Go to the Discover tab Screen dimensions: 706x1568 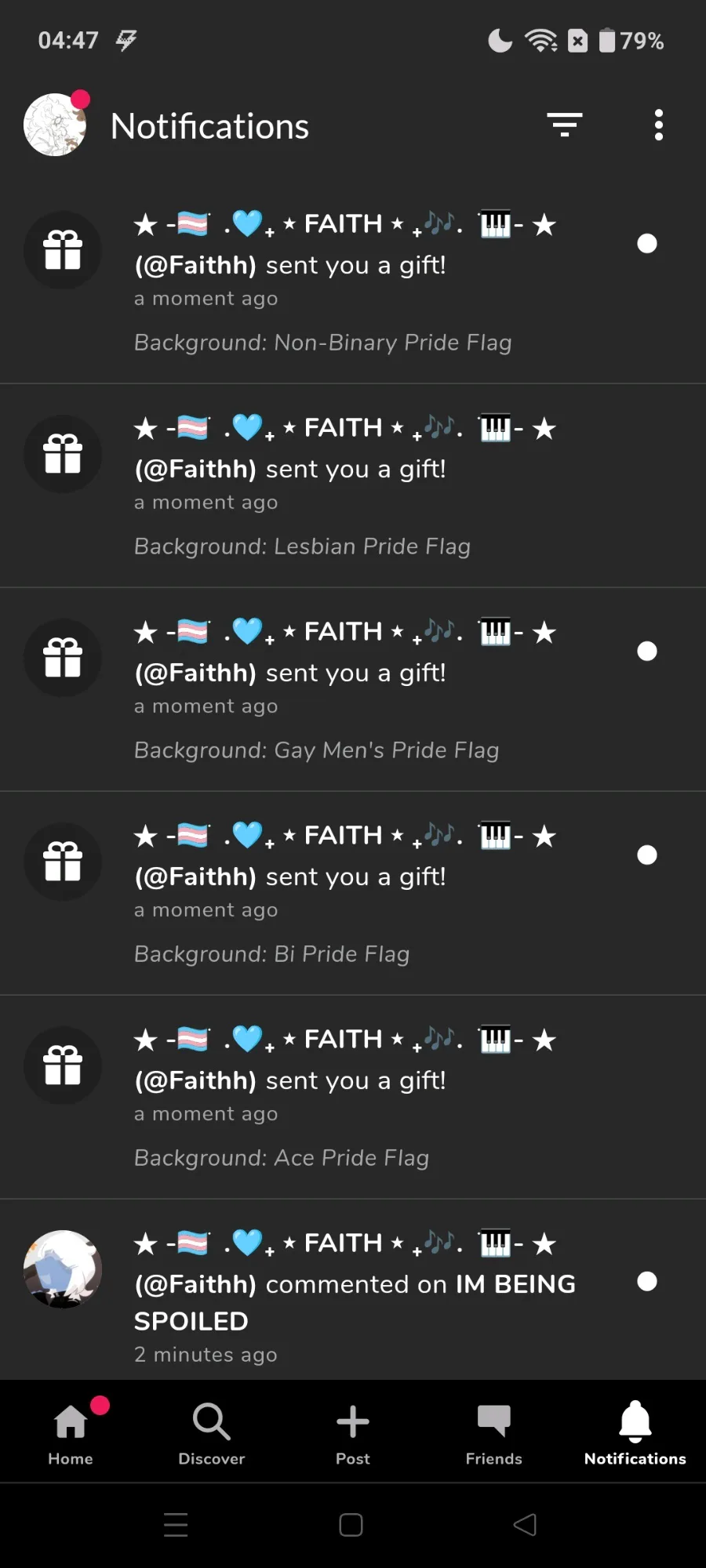pos(212,1433)
